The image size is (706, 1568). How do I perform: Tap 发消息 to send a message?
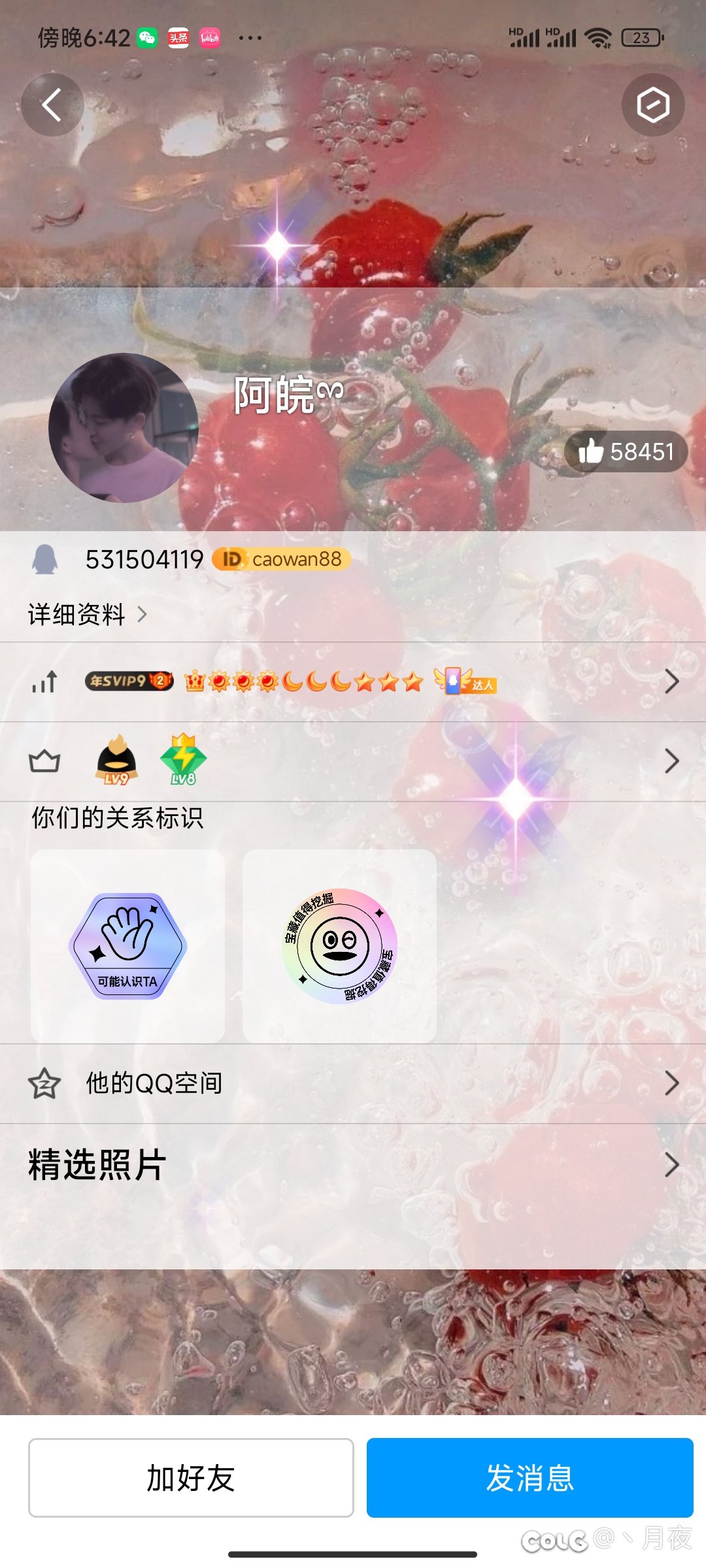coord(529,1478)
